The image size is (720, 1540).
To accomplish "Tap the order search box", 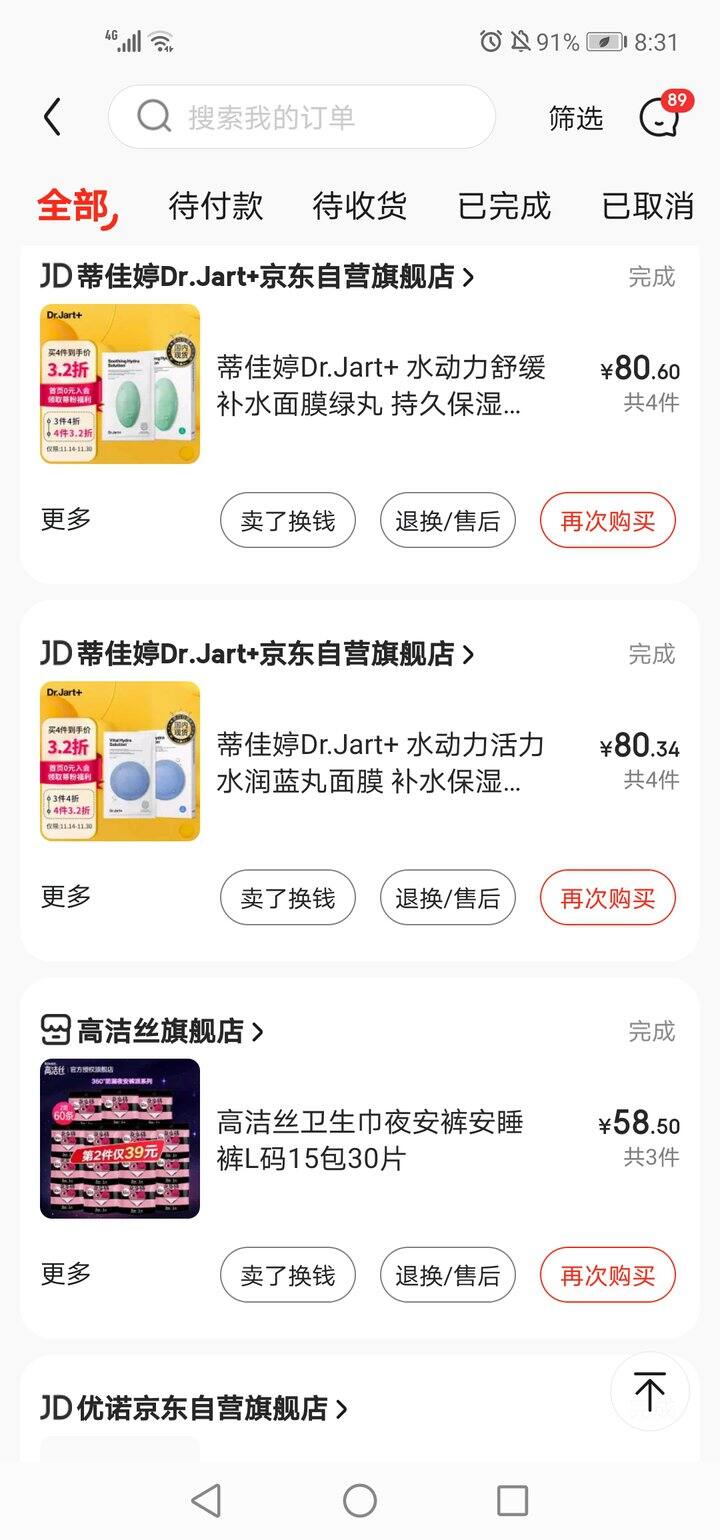I will [302, 117].
